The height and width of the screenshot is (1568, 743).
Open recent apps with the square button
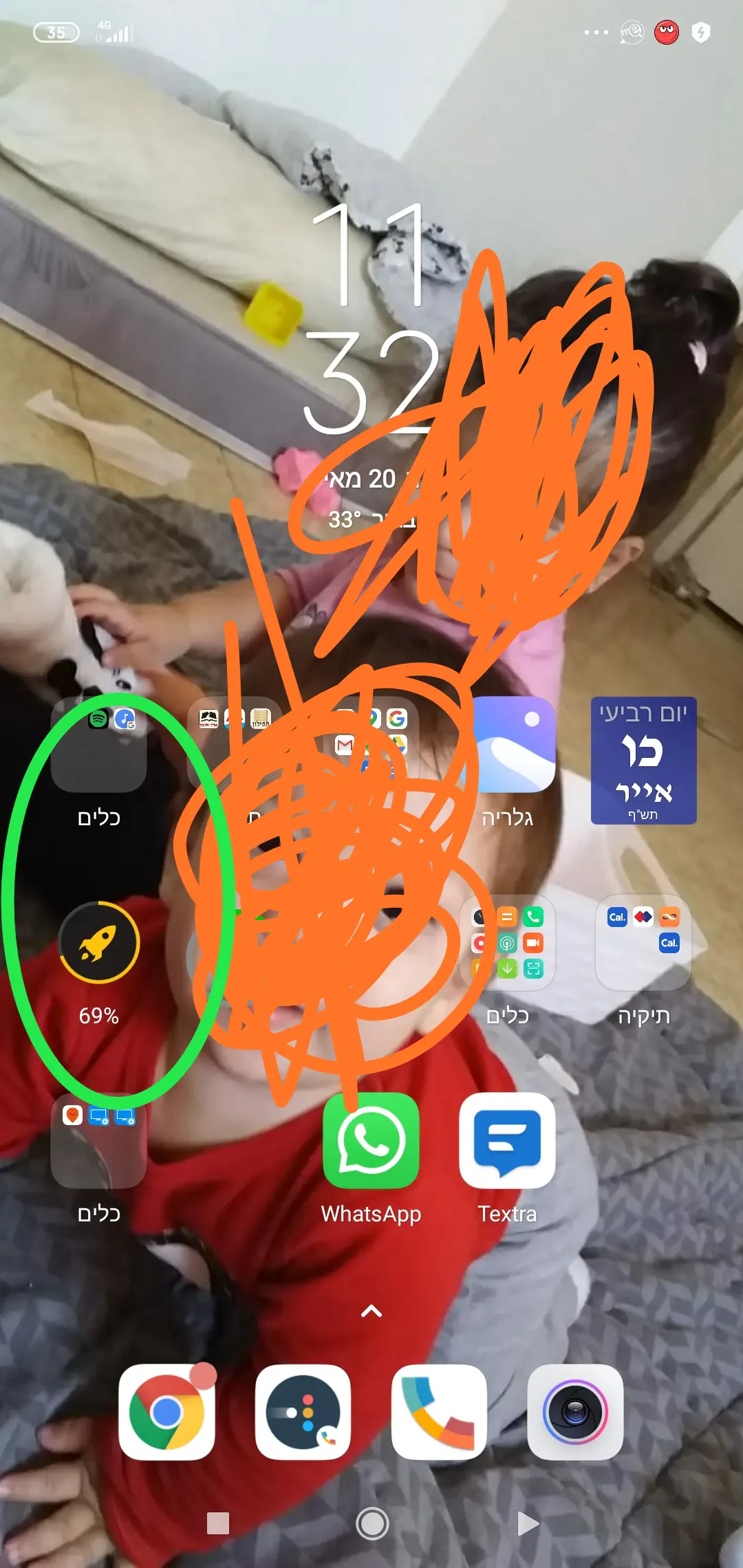pyautogui.click(x=218, y=1523)
